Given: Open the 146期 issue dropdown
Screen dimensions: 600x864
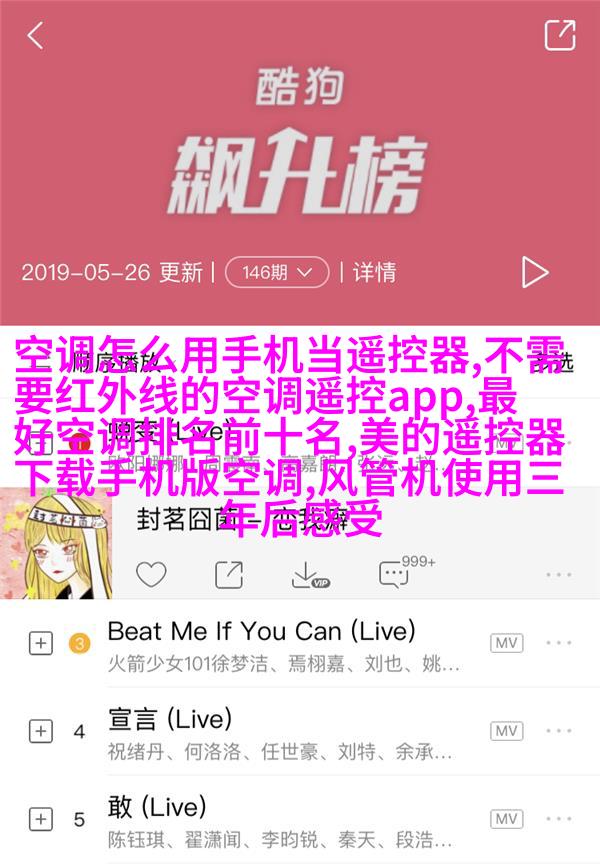Looking at the screenshot, I should click(x=276, y=272).
